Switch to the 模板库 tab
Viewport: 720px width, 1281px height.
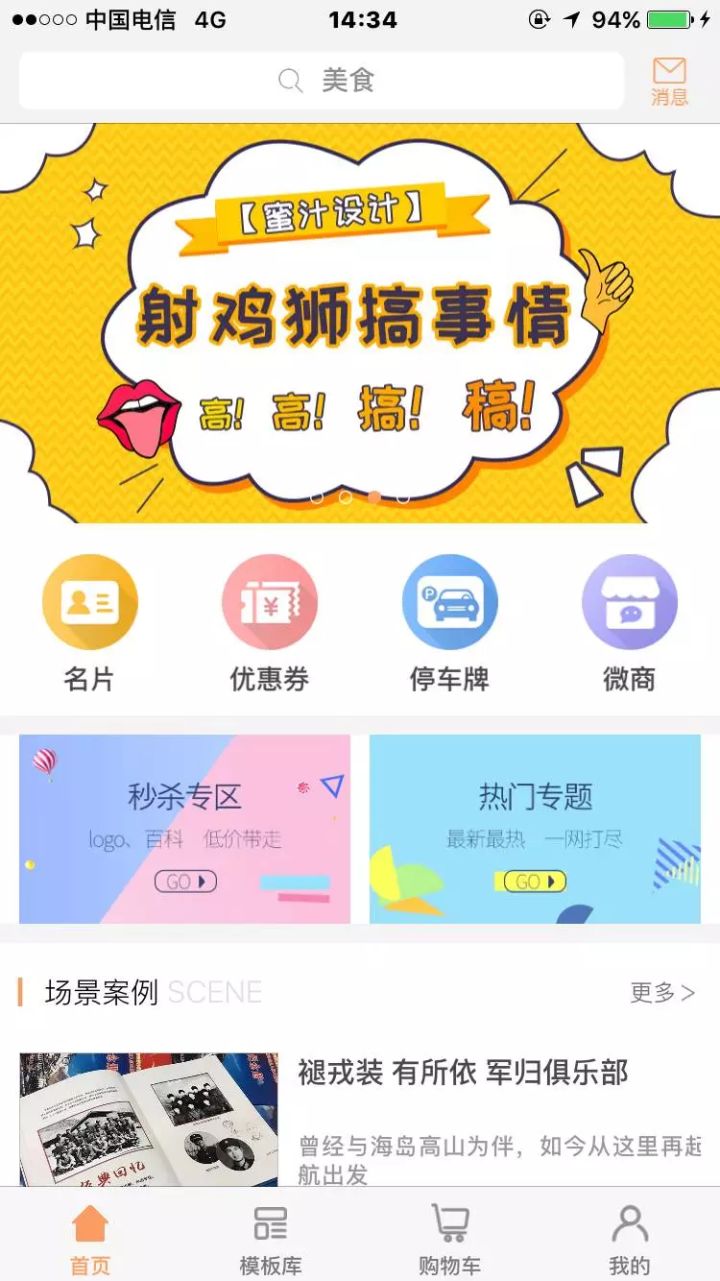pos(270,1237)
